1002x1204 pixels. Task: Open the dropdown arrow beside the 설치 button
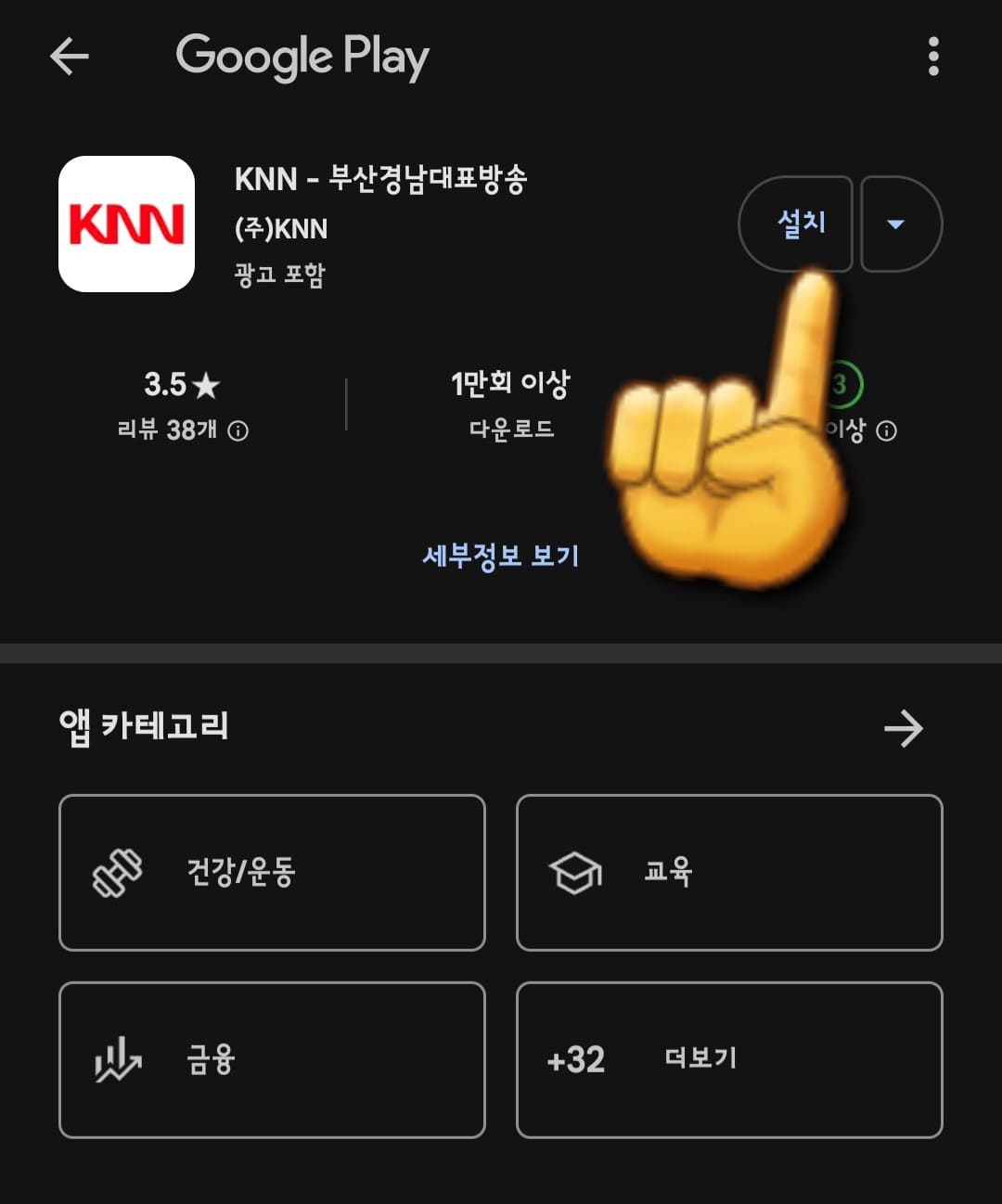coord(895,224)
